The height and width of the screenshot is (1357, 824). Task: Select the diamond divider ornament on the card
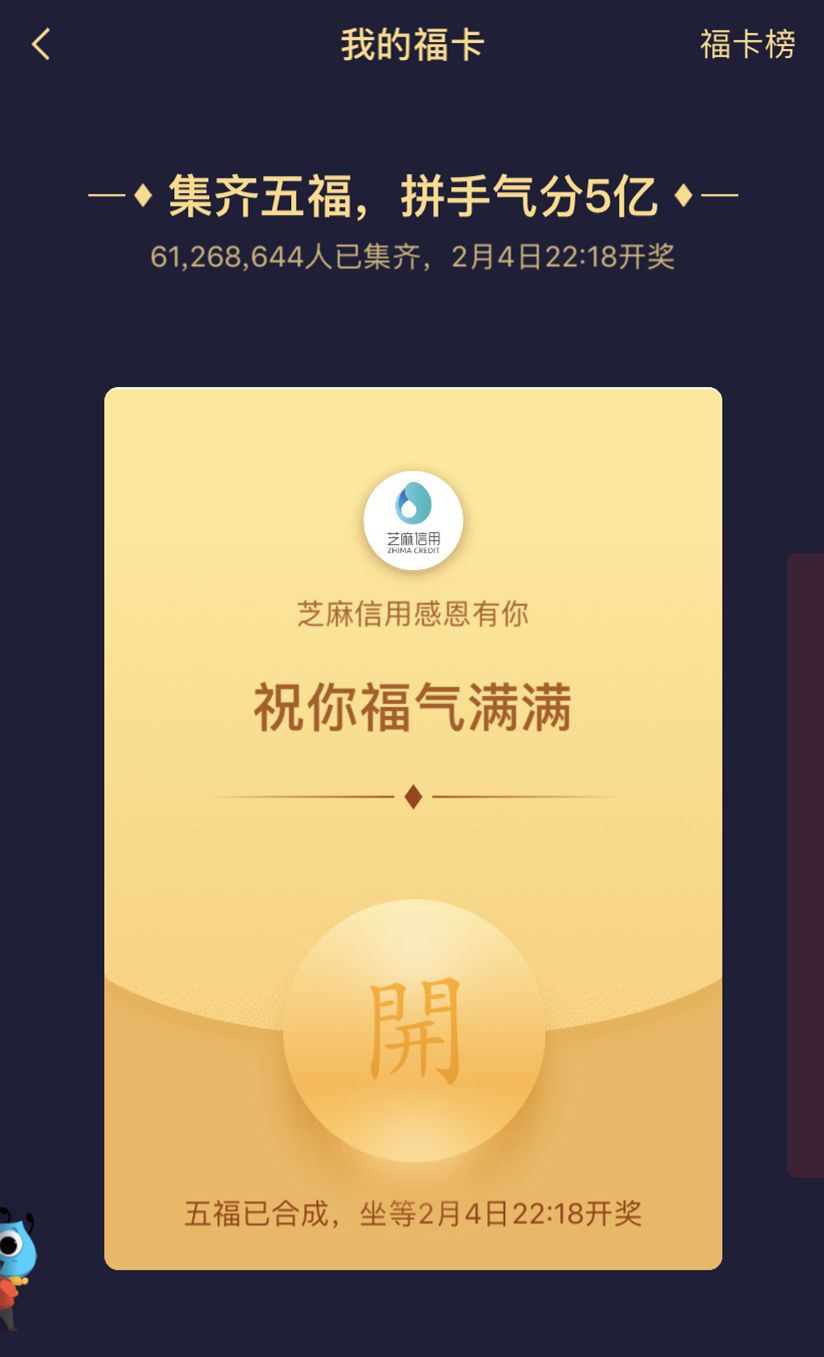412,796
